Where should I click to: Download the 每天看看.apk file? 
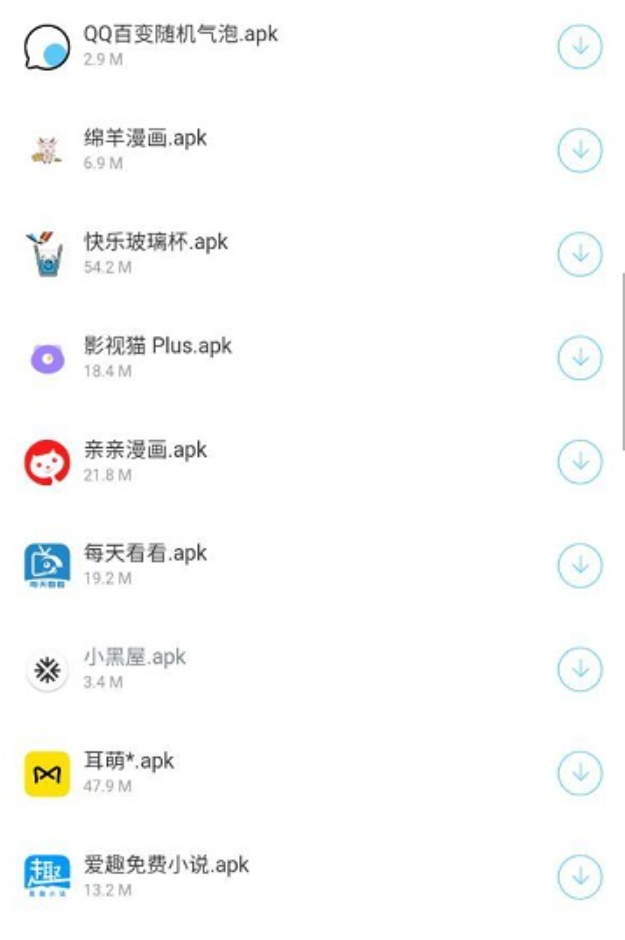click(x=580, y=566)
